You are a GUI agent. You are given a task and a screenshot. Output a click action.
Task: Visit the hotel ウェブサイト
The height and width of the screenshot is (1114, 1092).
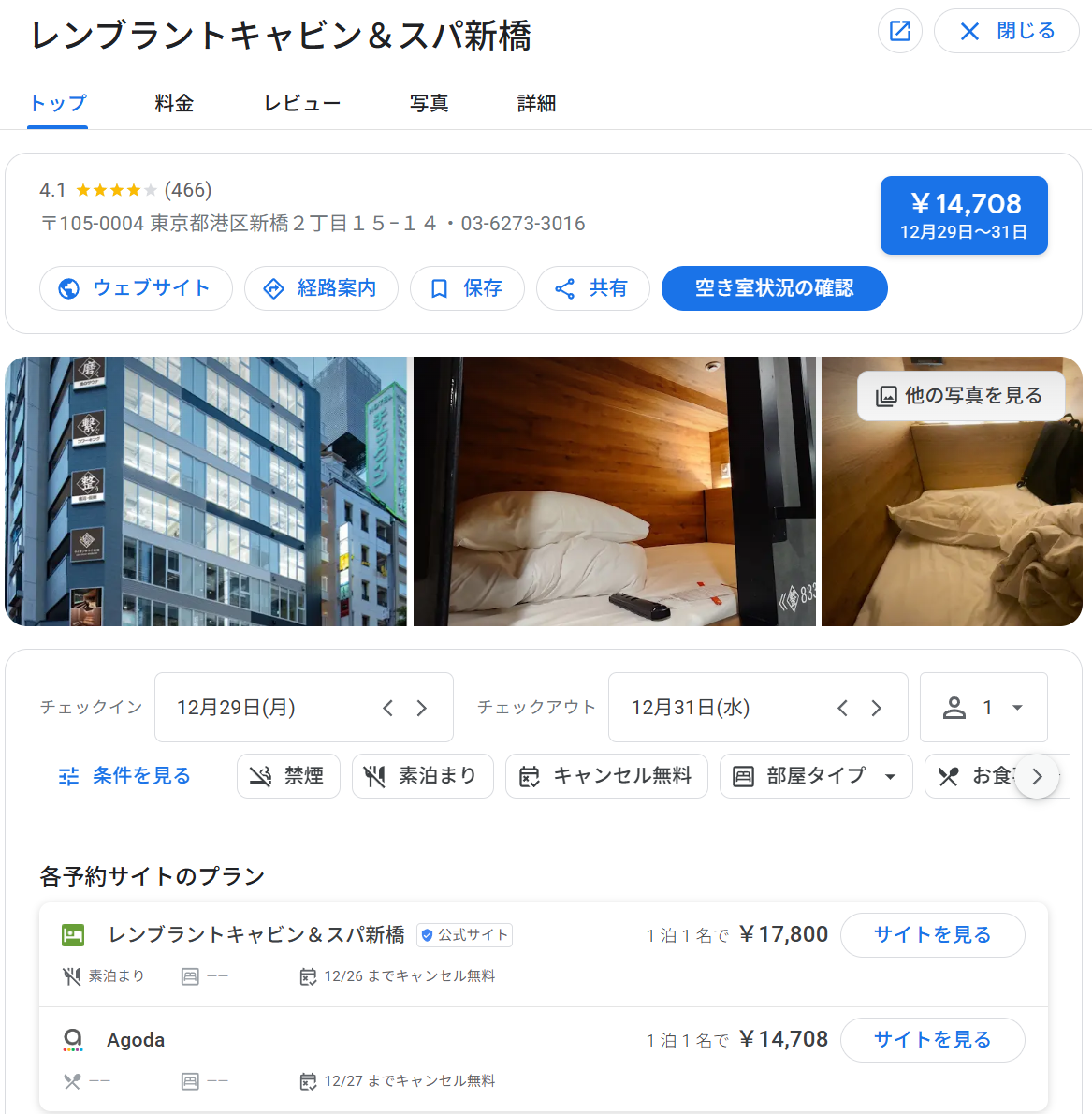[136, 288]
